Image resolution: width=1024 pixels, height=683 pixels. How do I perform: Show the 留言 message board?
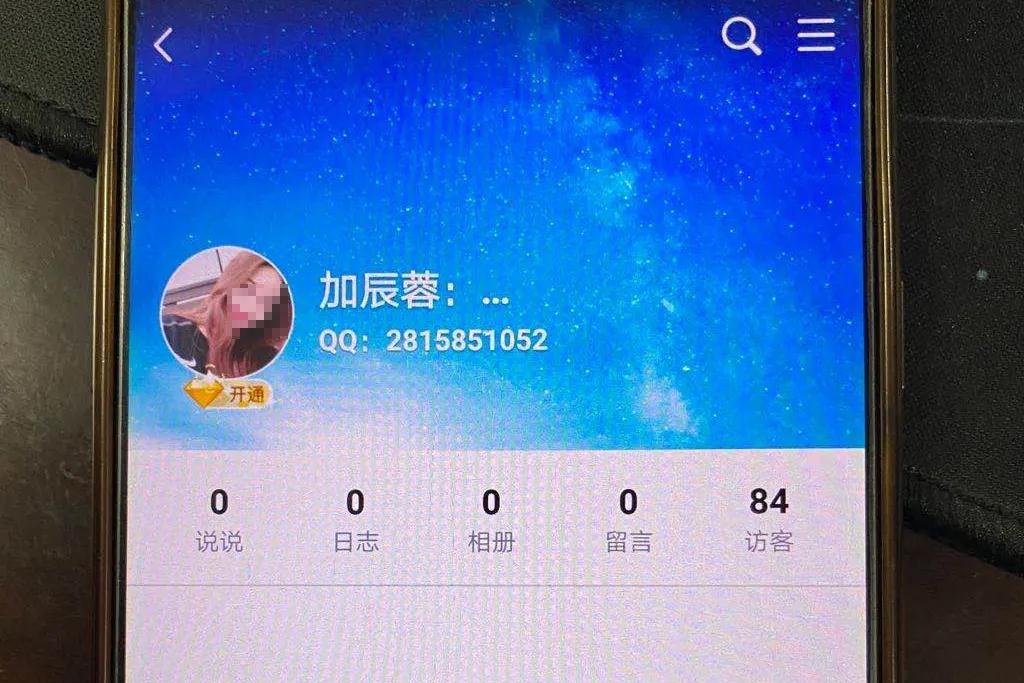click(x=628, y=520)
